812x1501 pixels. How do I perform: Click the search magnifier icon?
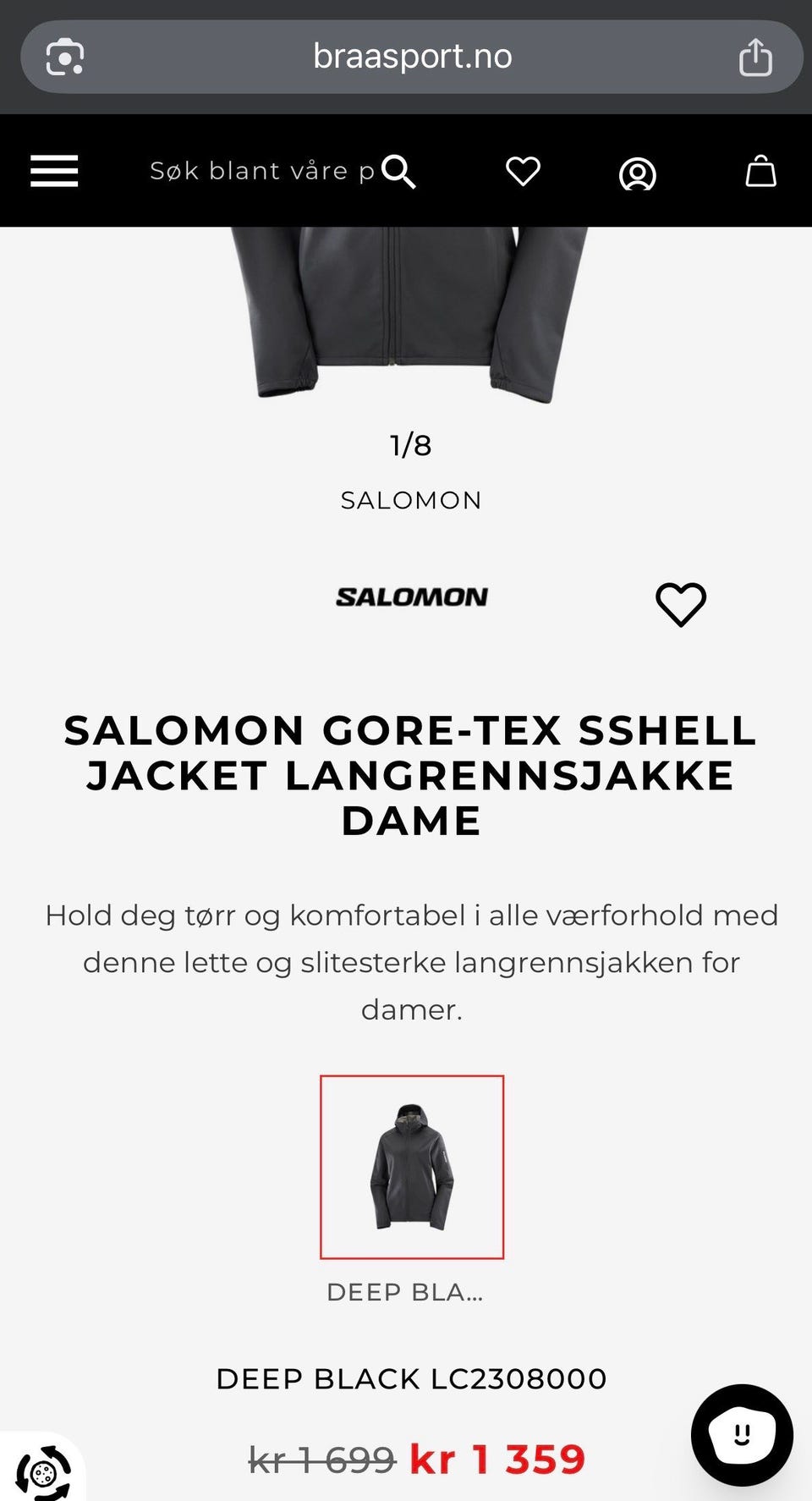click(399, 172)
